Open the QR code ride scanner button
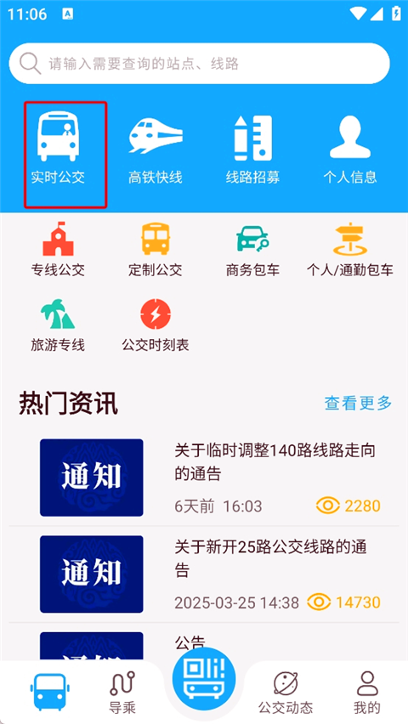This screenshot has width=408, height=724. point(204,679)
